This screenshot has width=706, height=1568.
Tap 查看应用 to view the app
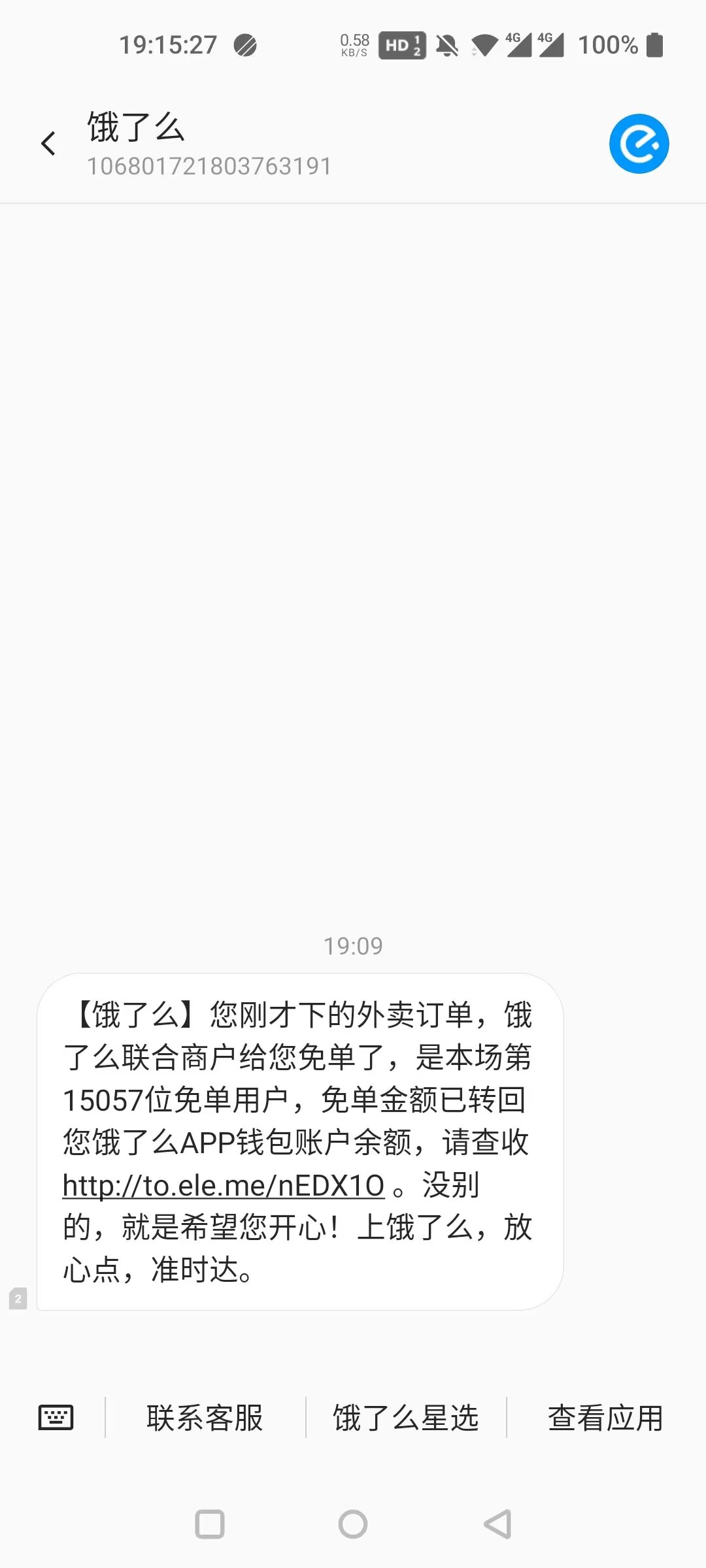[x=605, y=1418]
